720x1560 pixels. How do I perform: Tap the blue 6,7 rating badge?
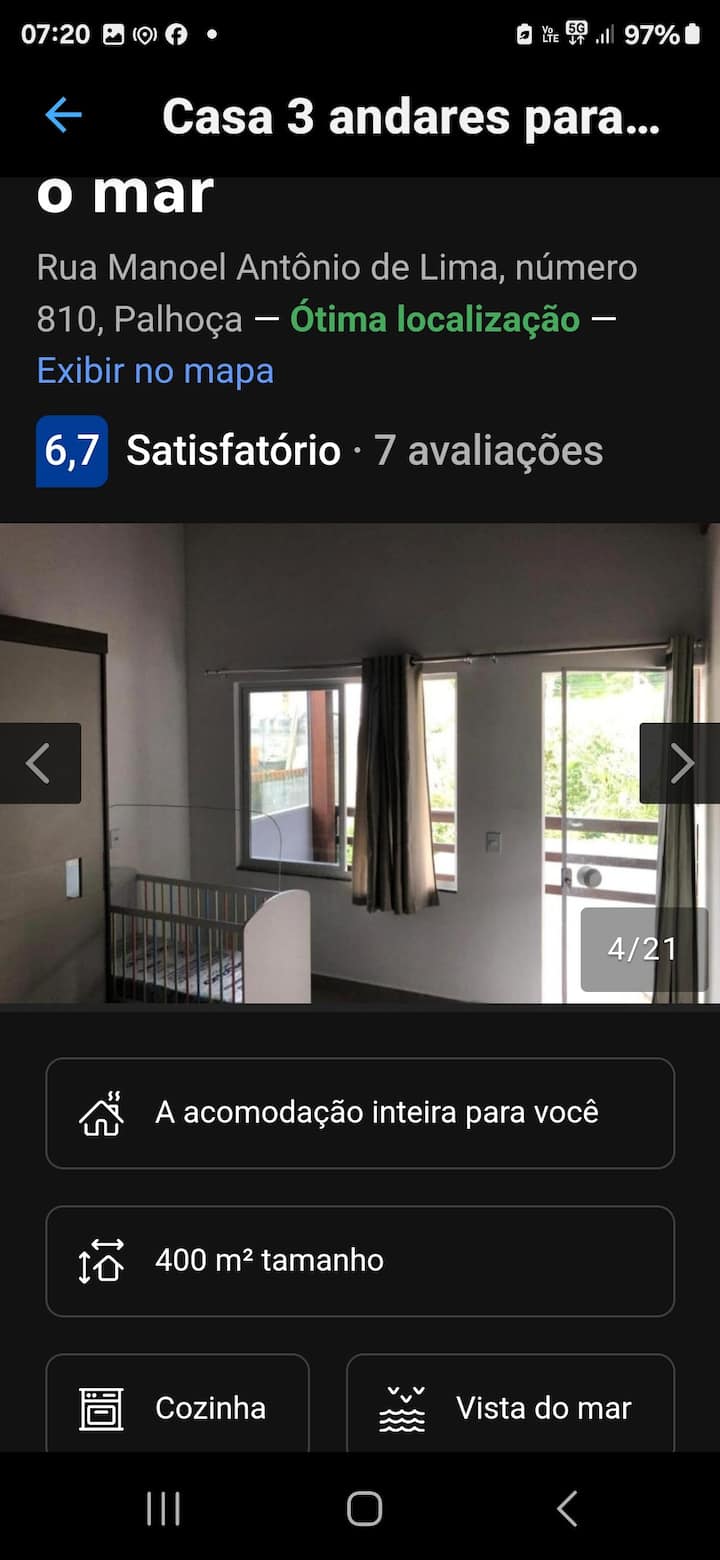[70, 450]
